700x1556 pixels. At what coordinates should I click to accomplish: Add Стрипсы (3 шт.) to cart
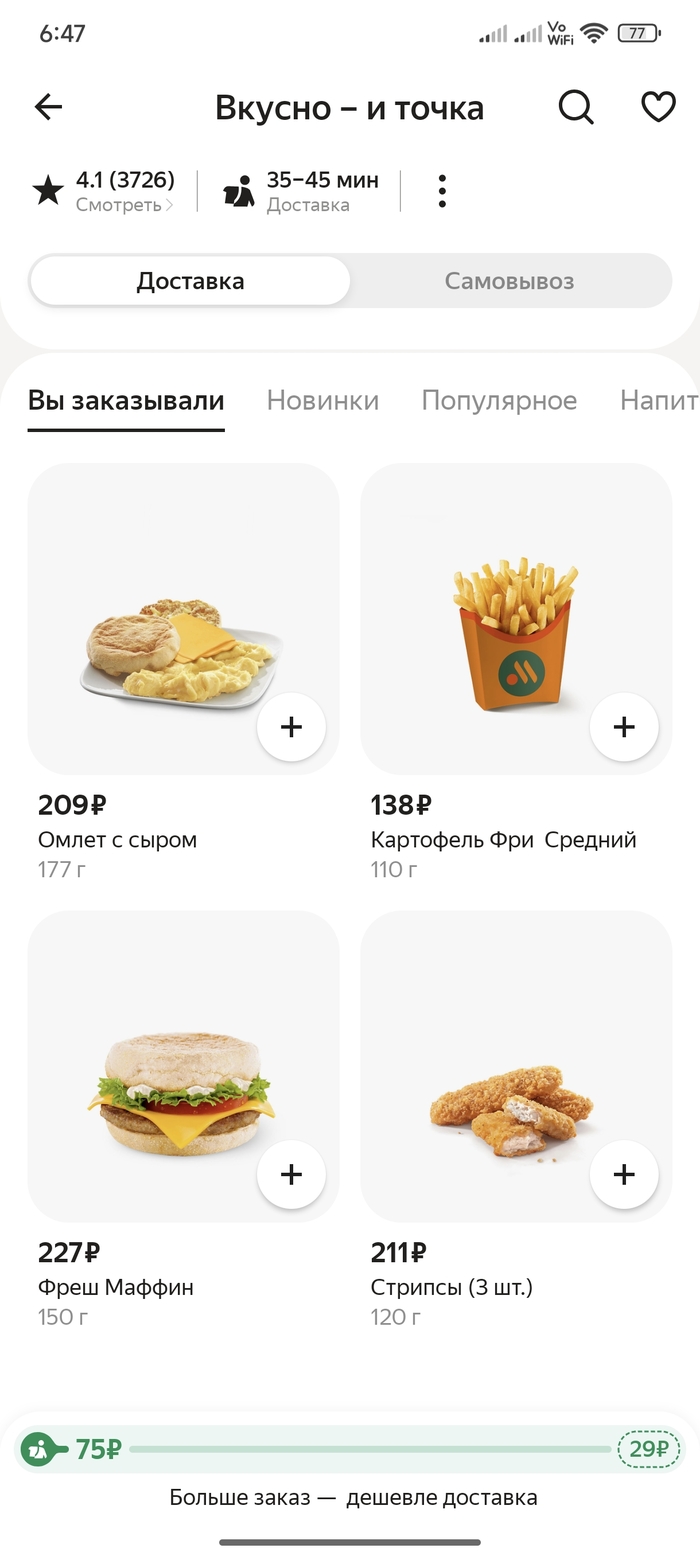tap(624, 1174)
